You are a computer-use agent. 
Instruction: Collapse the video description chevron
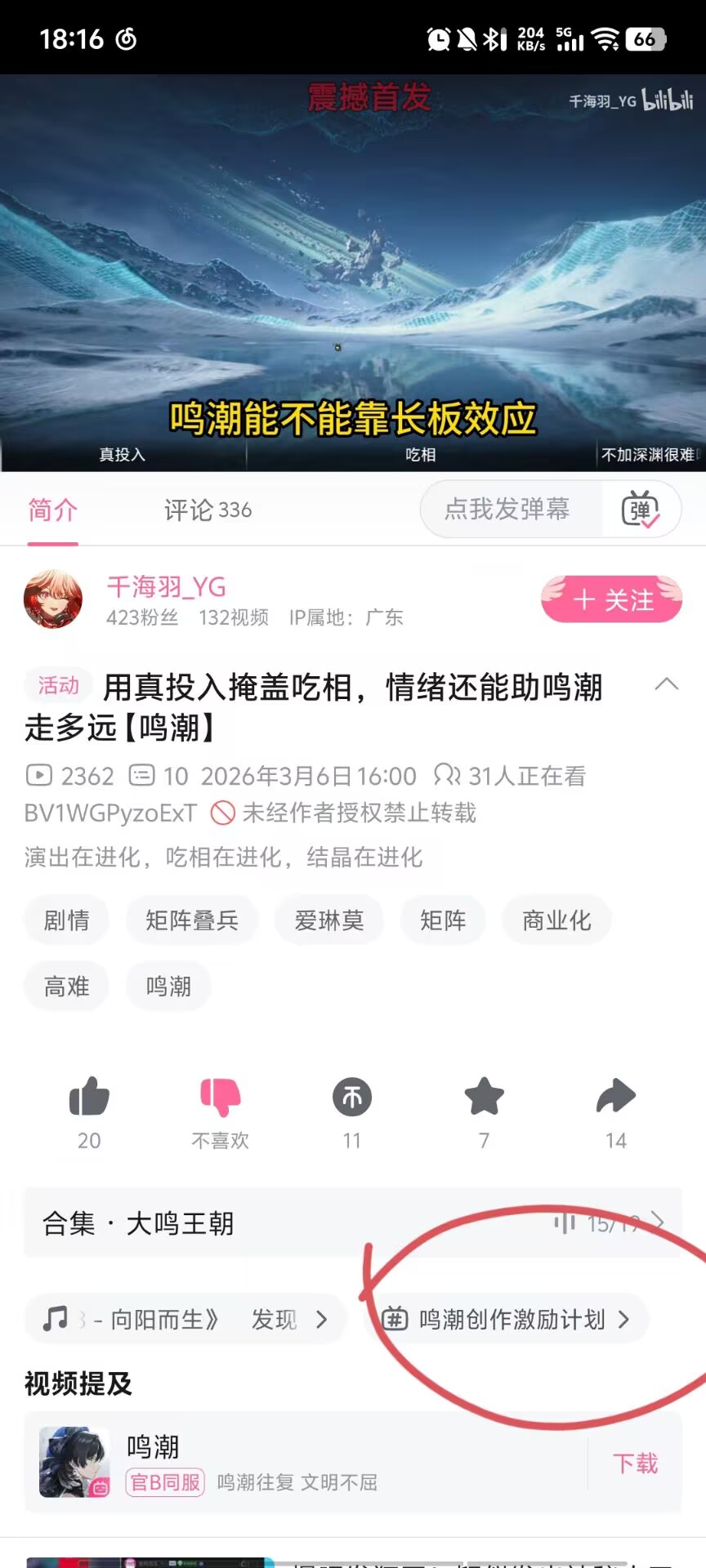pyautogui.click(x=667, y=684)
